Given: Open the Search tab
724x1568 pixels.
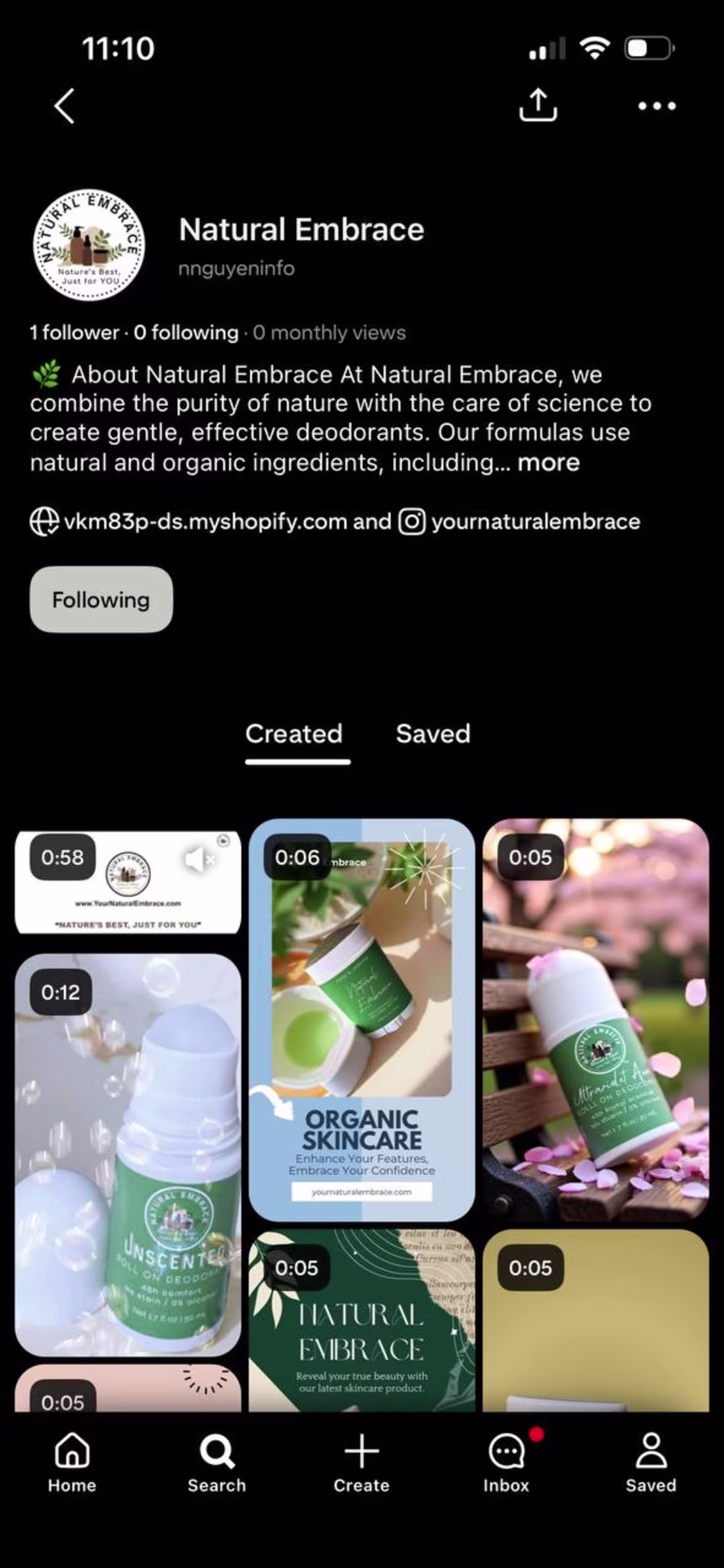Looking at the screenshot, I should click(x=217, y=1463).
